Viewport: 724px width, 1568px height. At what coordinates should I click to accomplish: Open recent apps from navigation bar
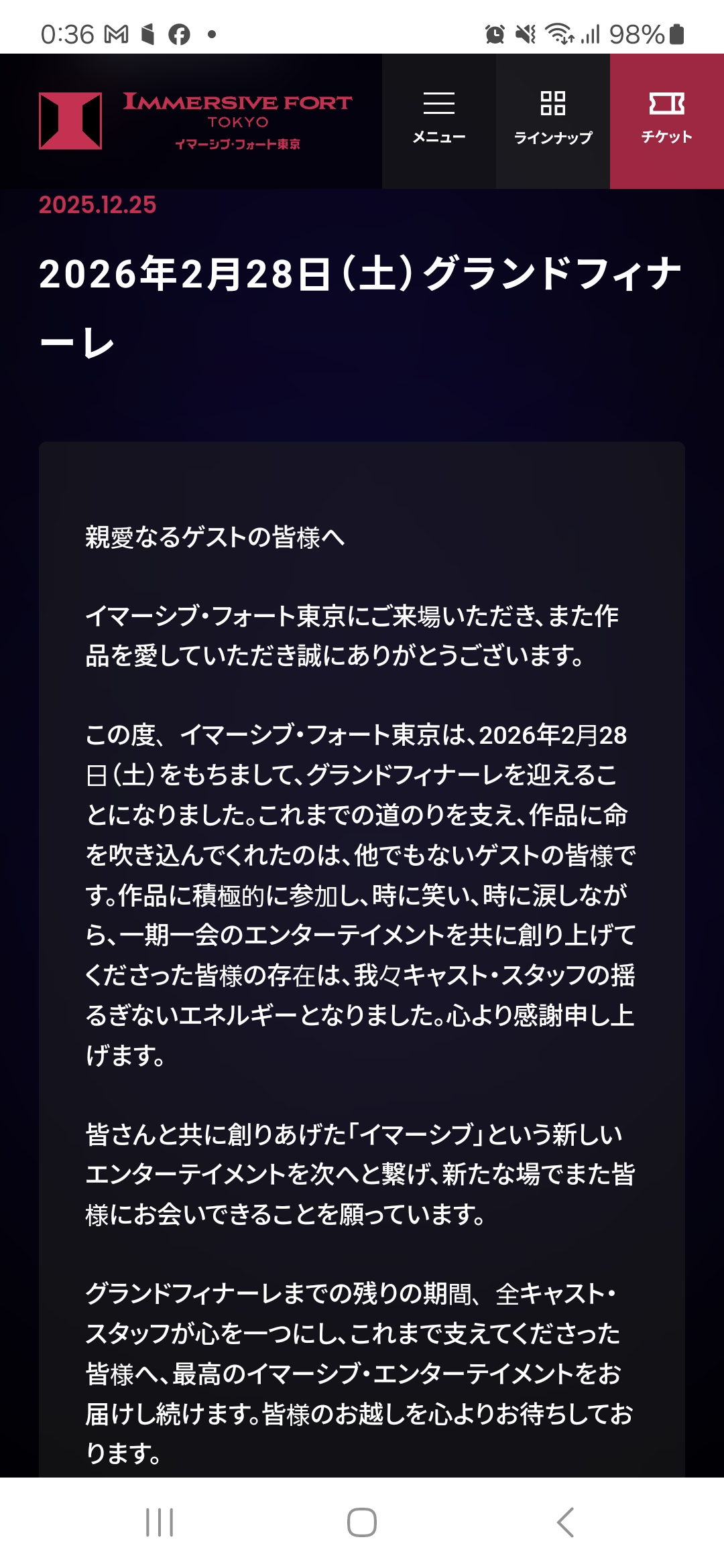pyautogui.click(x=160, y=1522)
